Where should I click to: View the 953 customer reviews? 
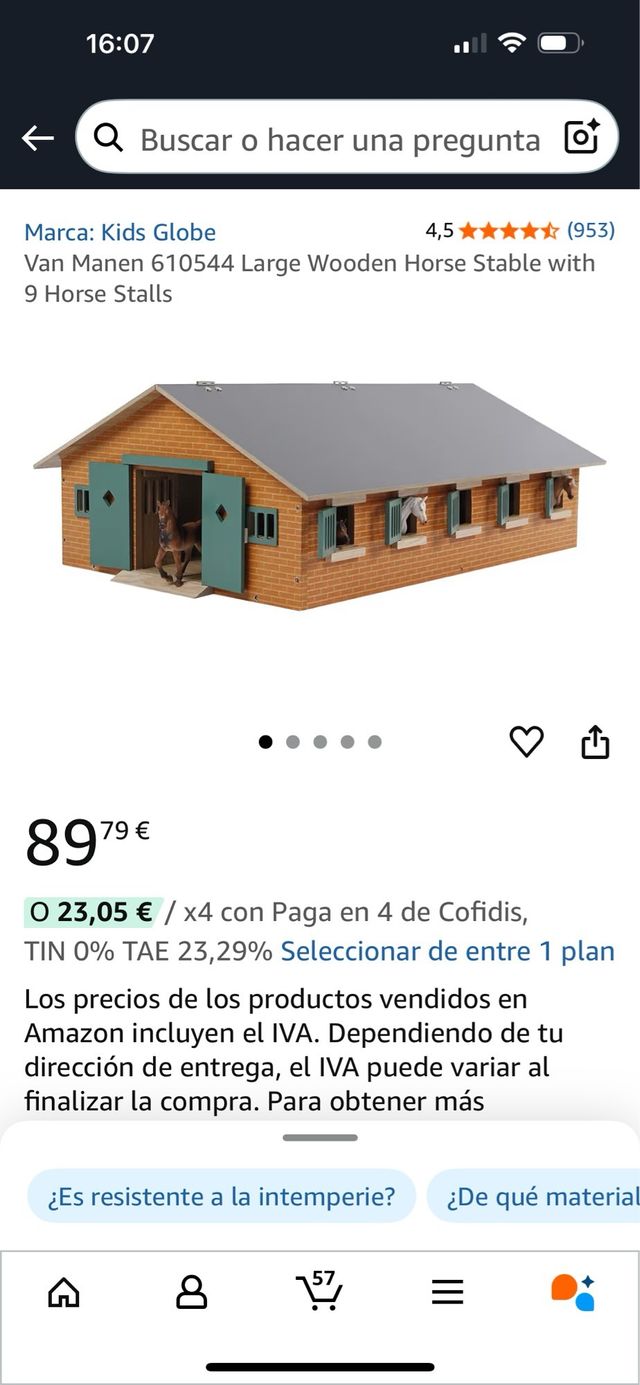(590, 230)
